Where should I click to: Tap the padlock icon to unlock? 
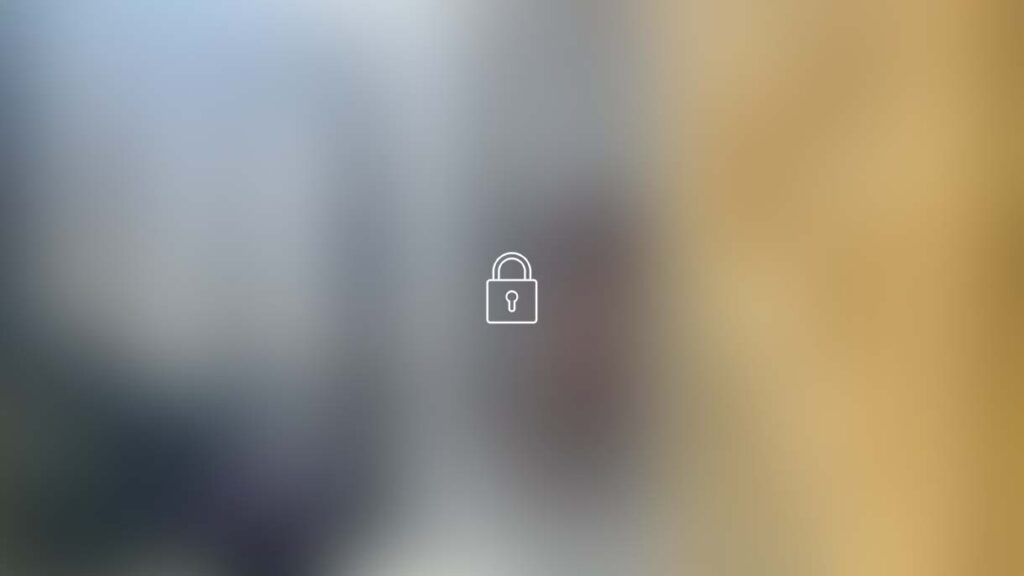[511, 289]
